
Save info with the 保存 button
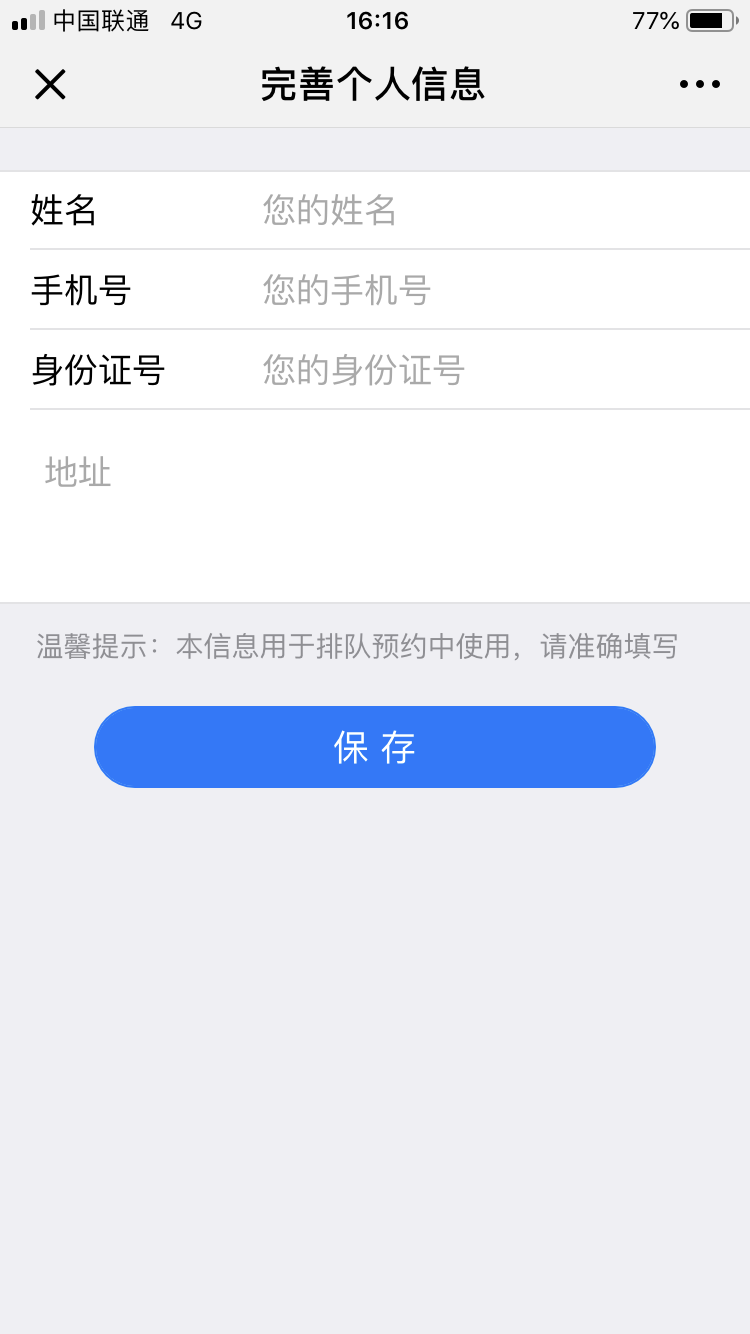[375, 747]
